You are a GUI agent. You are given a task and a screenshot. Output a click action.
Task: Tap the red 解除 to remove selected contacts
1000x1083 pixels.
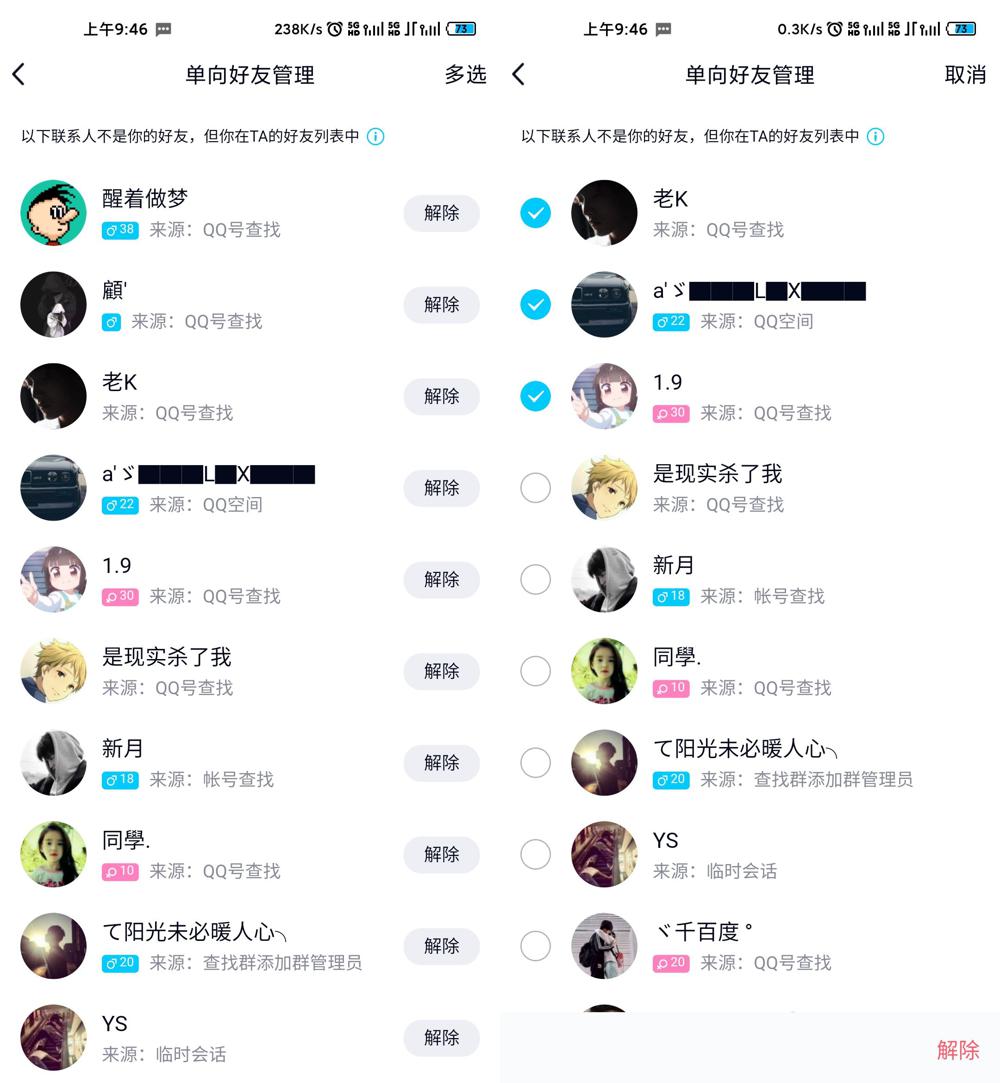[x=957, y=1049]
